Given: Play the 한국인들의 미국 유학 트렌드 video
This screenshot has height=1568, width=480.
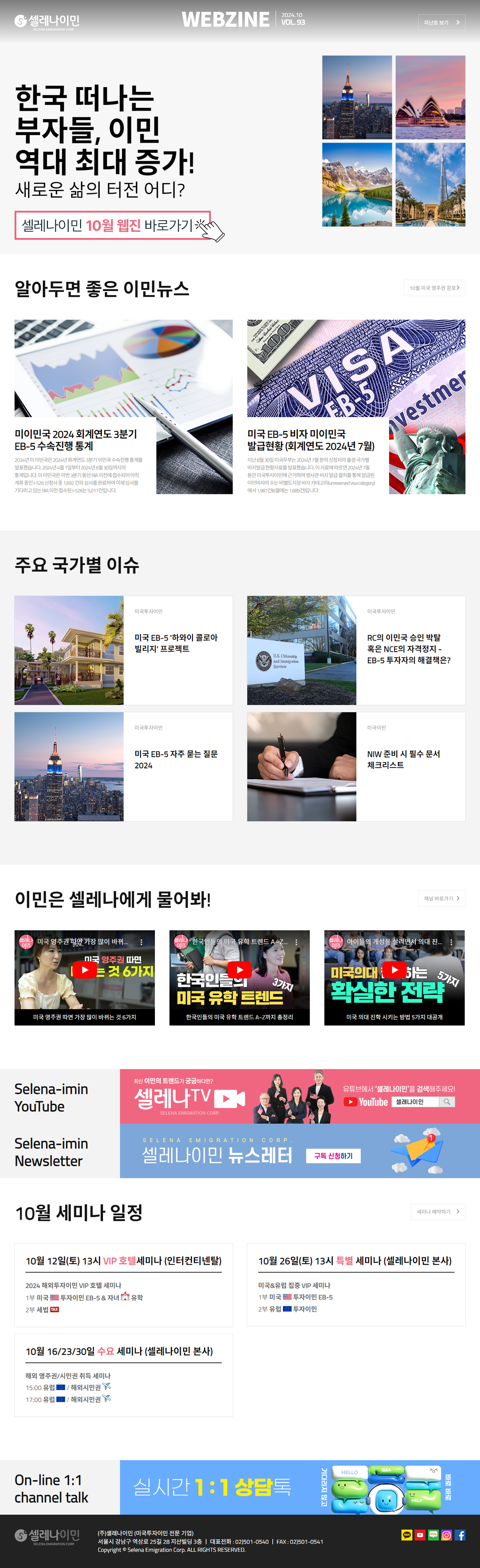Looking at the screenshot, I should (x=239, y=970).
